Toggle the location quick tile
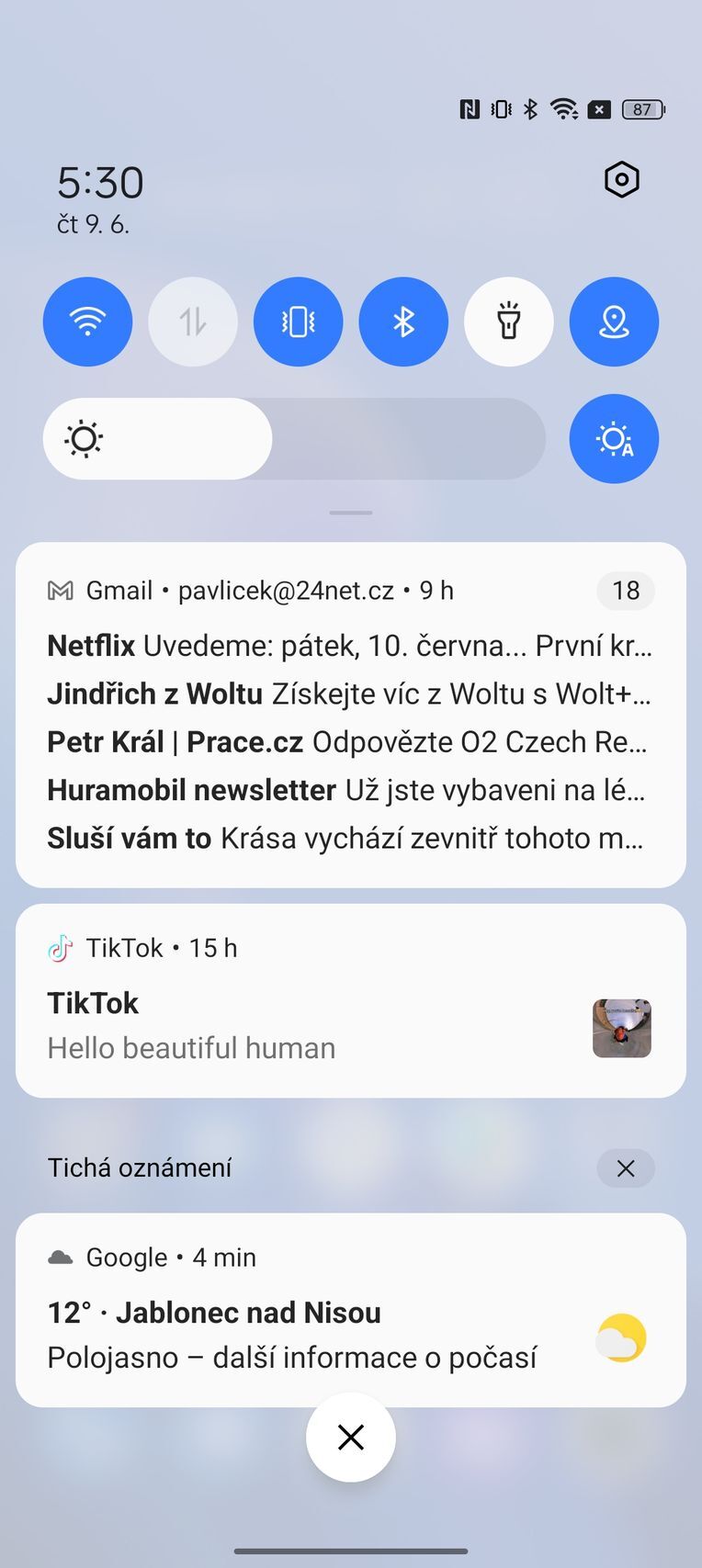This screenshot has width=702, height=1568. (614, 321)
